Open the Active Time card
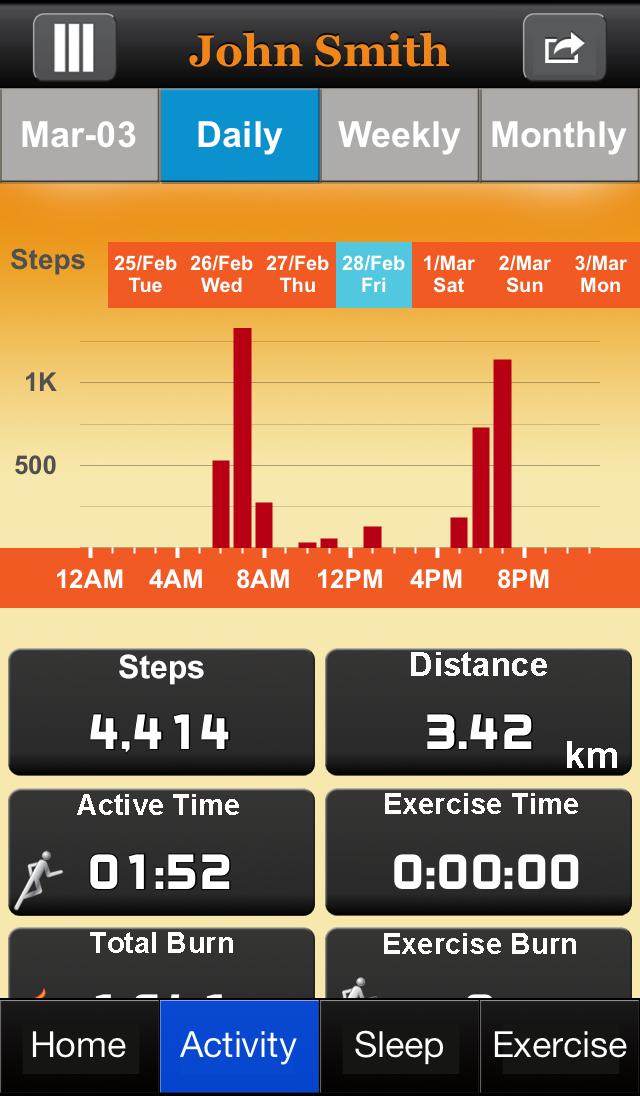 (x=161, y=852)
